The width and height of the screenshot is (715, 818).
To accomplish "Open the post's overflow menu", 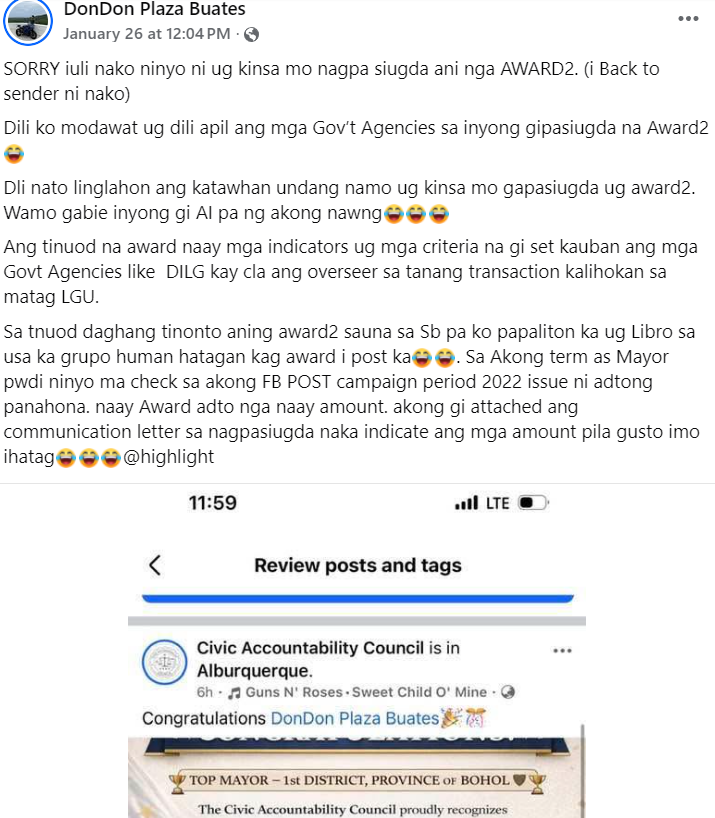I will pyautogui.click(x=688, y=18).
